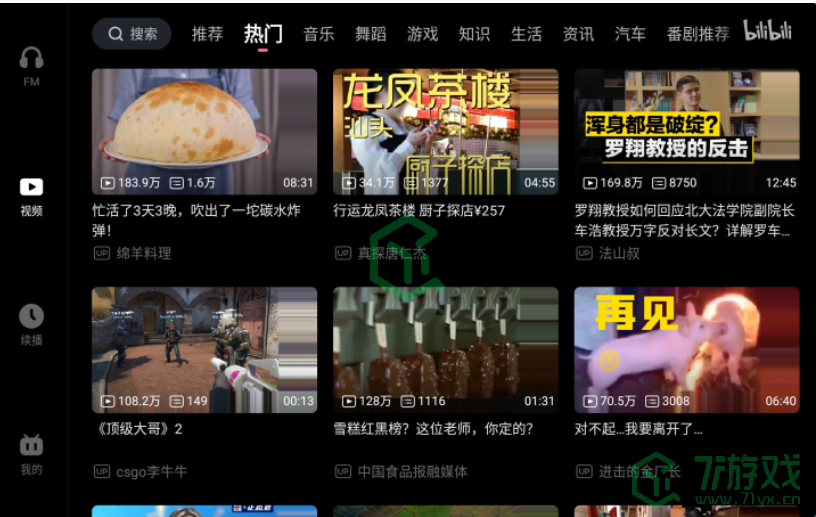Play the 对不起...我要离开了 video
This screenshot has width=816, height=517.
[686, 350]
